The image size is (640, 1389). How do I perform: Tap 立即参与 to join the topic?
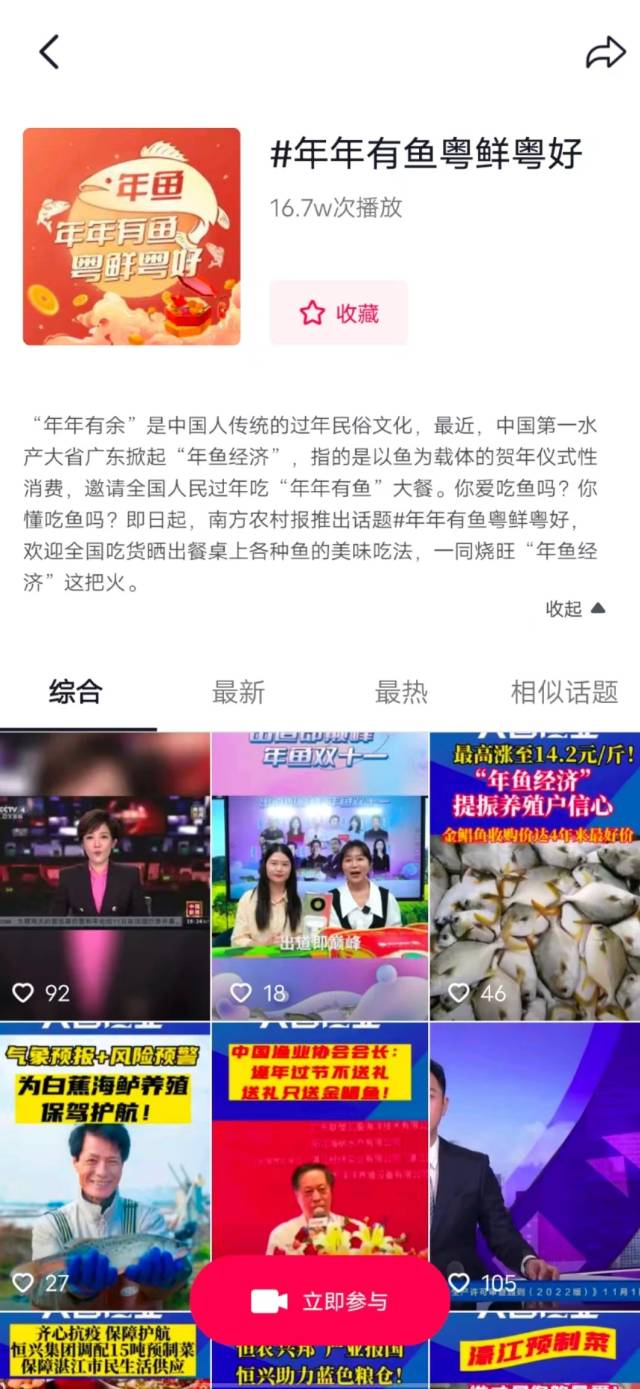click(x=320, y=1301)
